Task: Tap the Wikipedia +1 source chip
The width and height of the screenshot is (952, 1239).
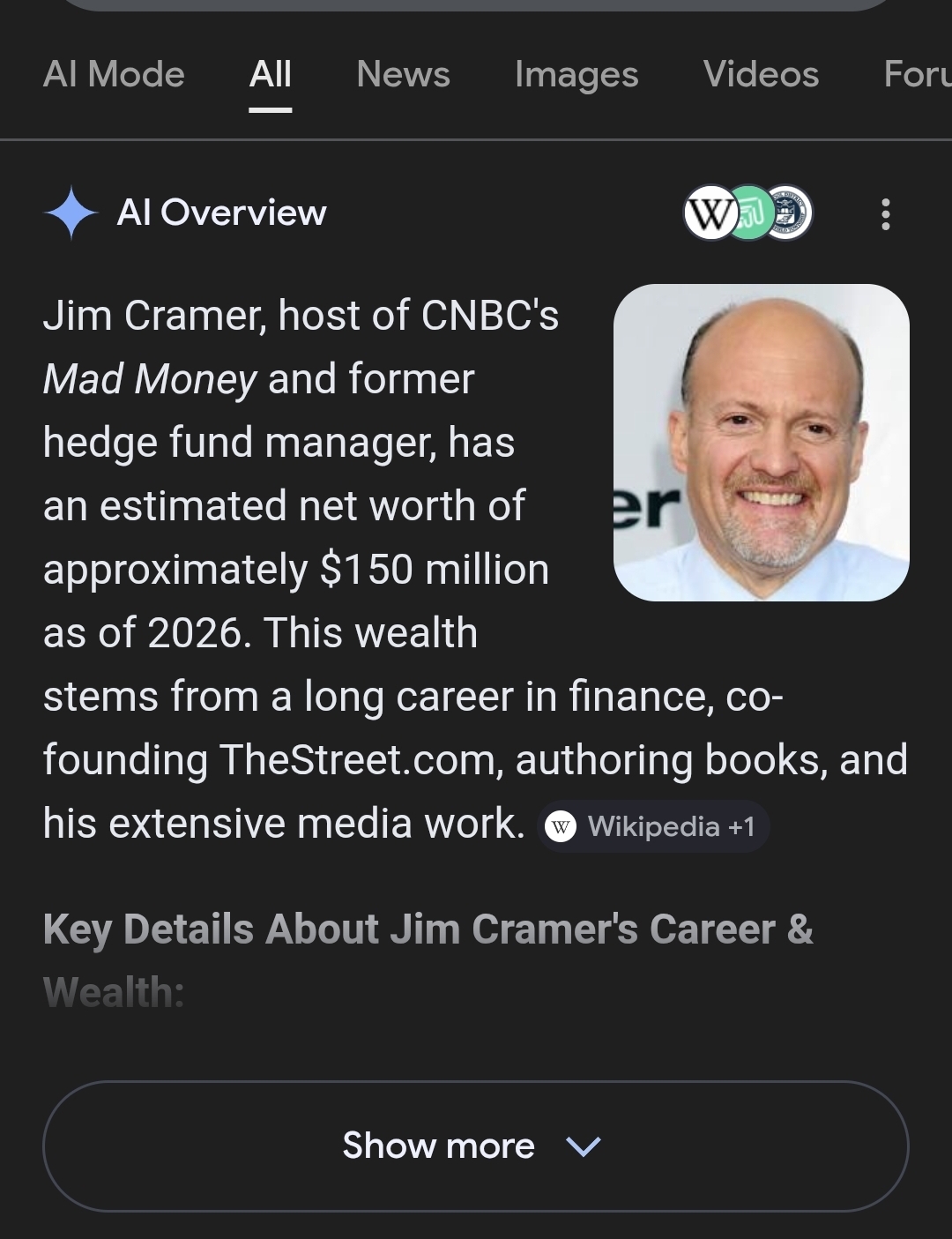Action: 653,826
